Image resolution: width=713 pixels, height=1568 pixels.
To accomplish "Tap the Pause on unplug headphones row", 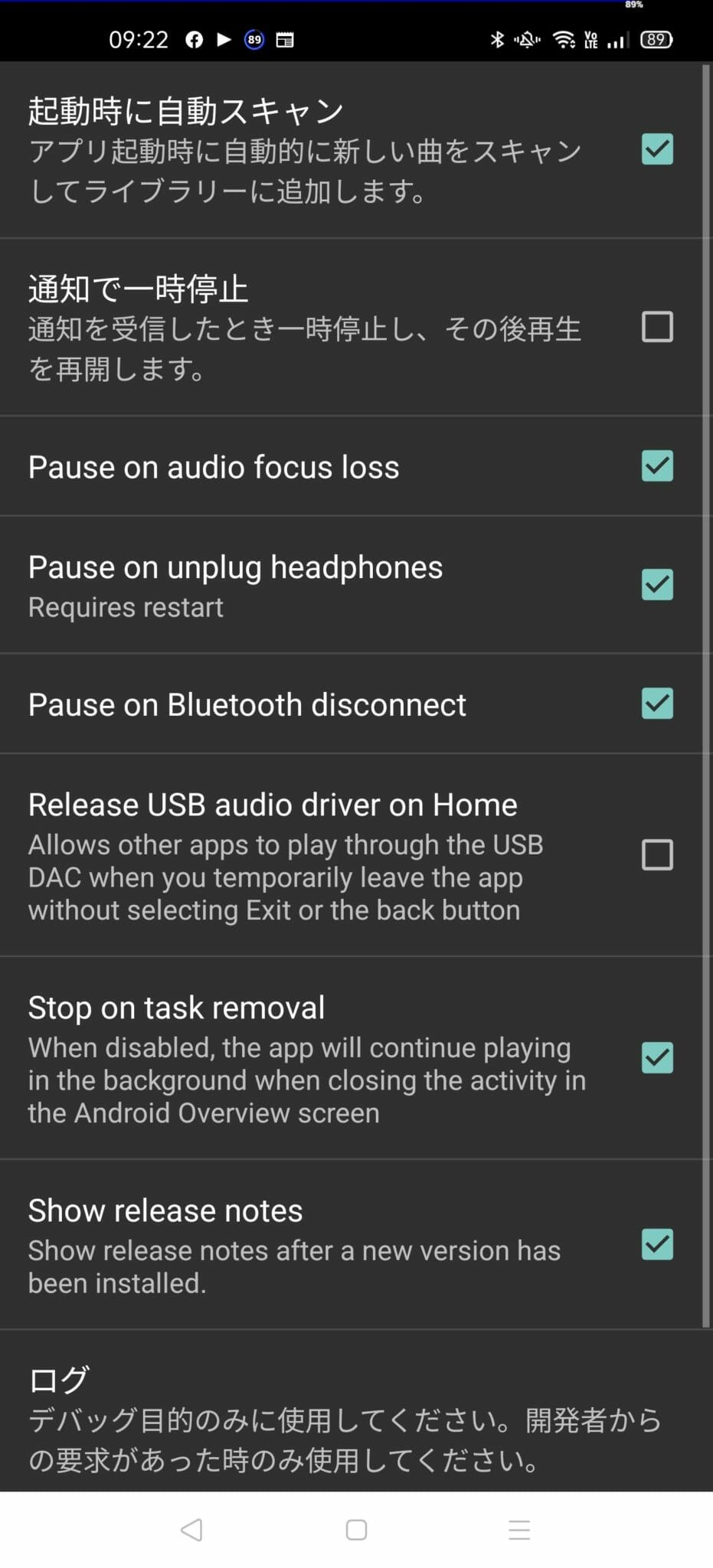I will coord(306,584).
